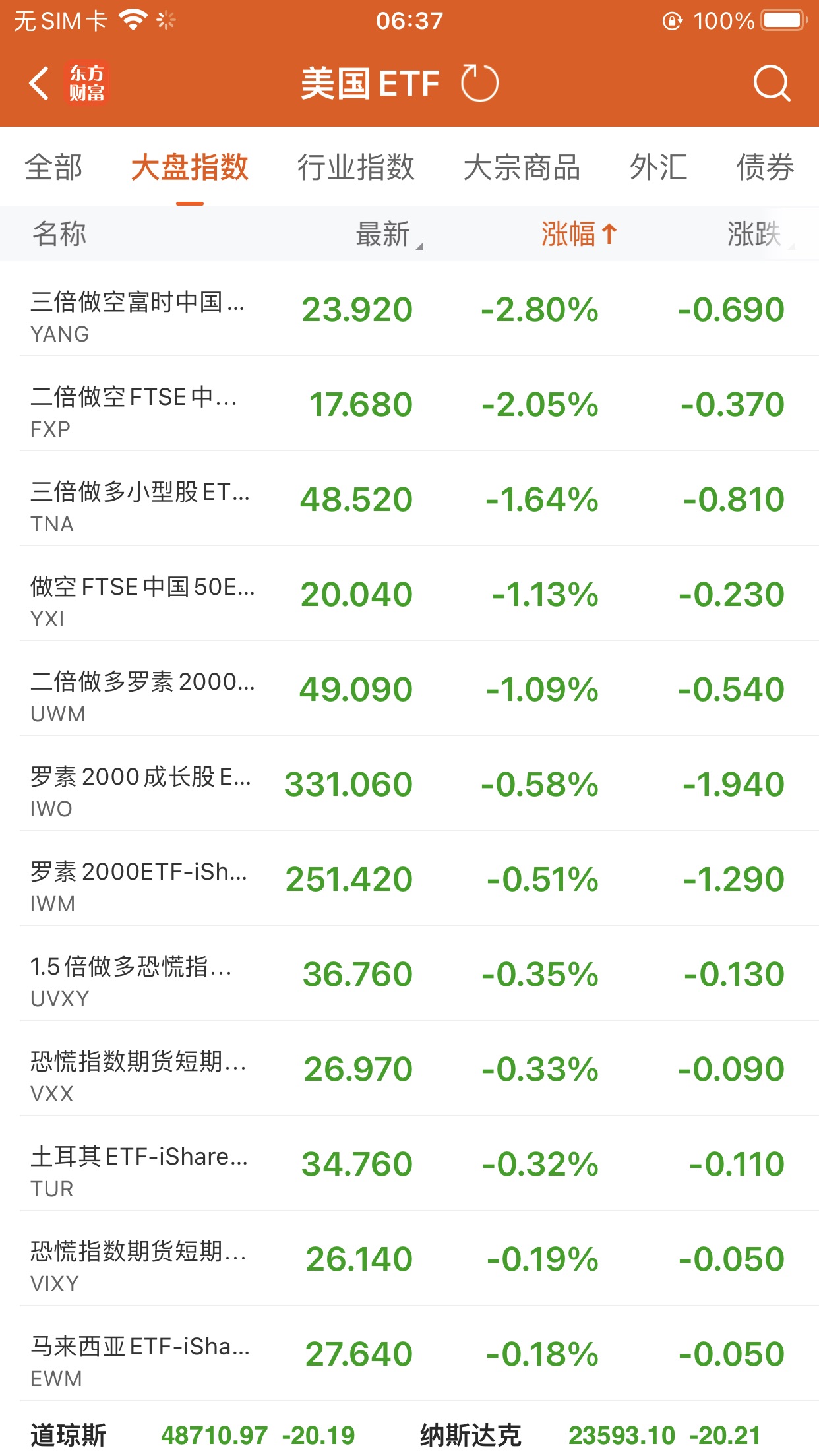Select the YXI row

click(x=409, y=595)
